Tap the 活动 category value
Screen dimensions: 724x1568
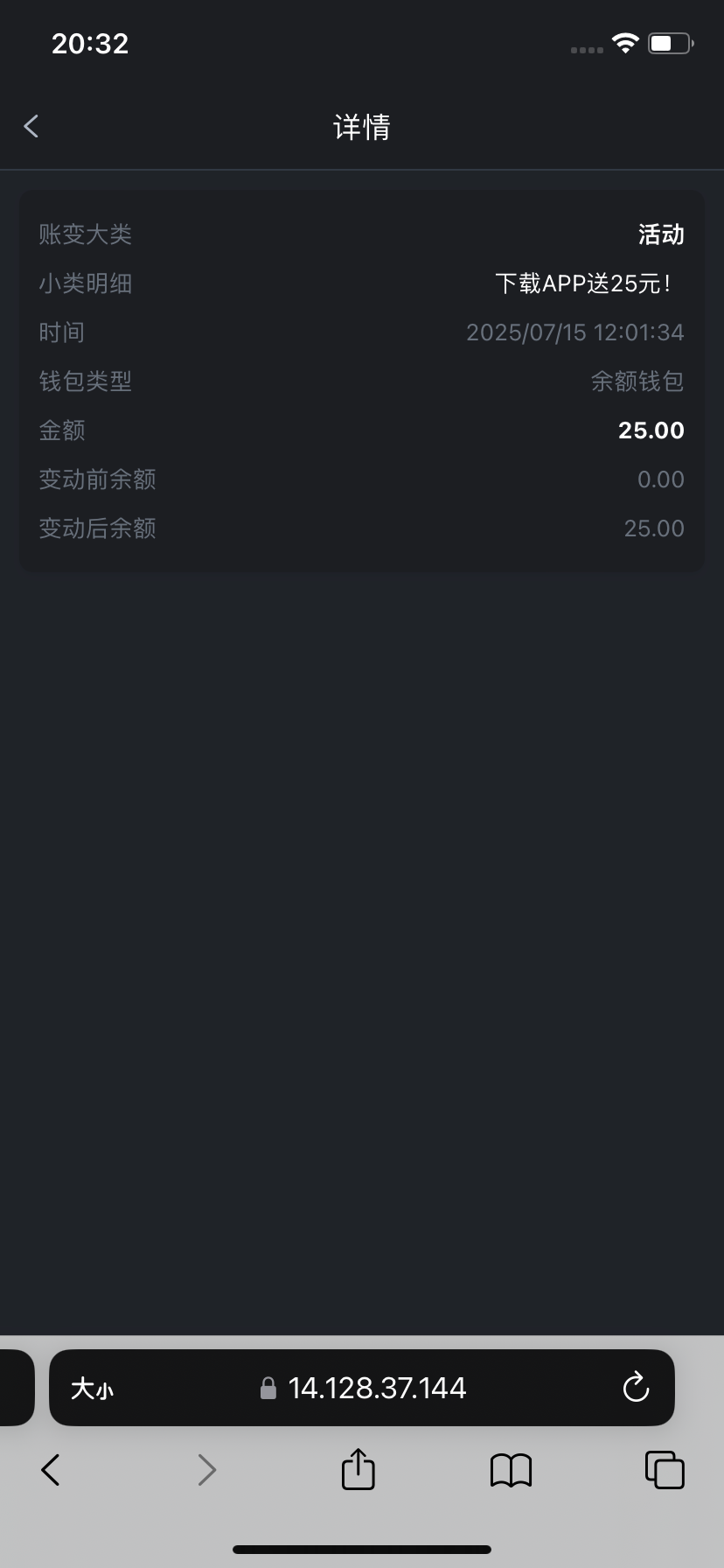tap(661, 234)
